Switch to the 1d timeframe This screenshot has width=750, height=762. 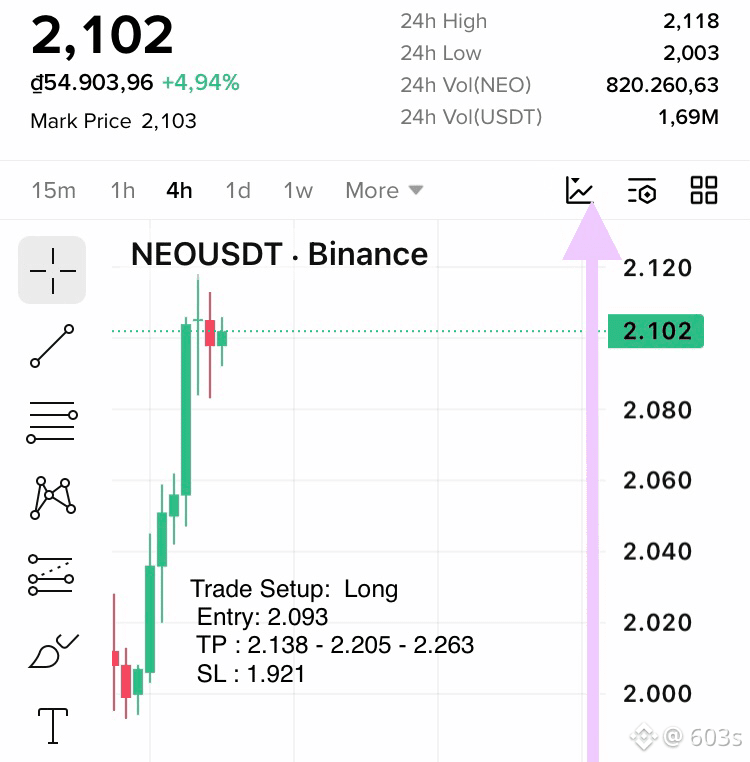coord(238,190)
